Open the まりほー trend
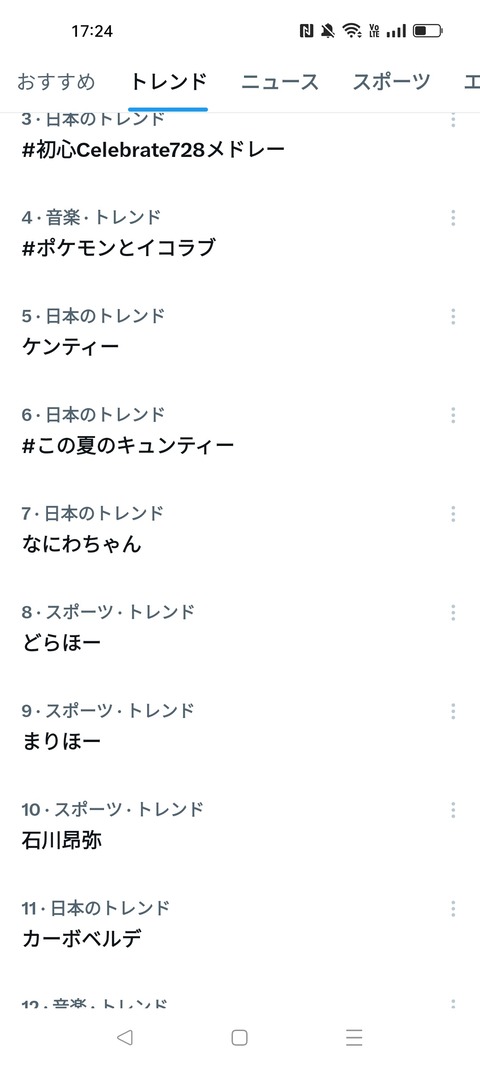This screenshot has height=1067, width=480. (240, 727)
